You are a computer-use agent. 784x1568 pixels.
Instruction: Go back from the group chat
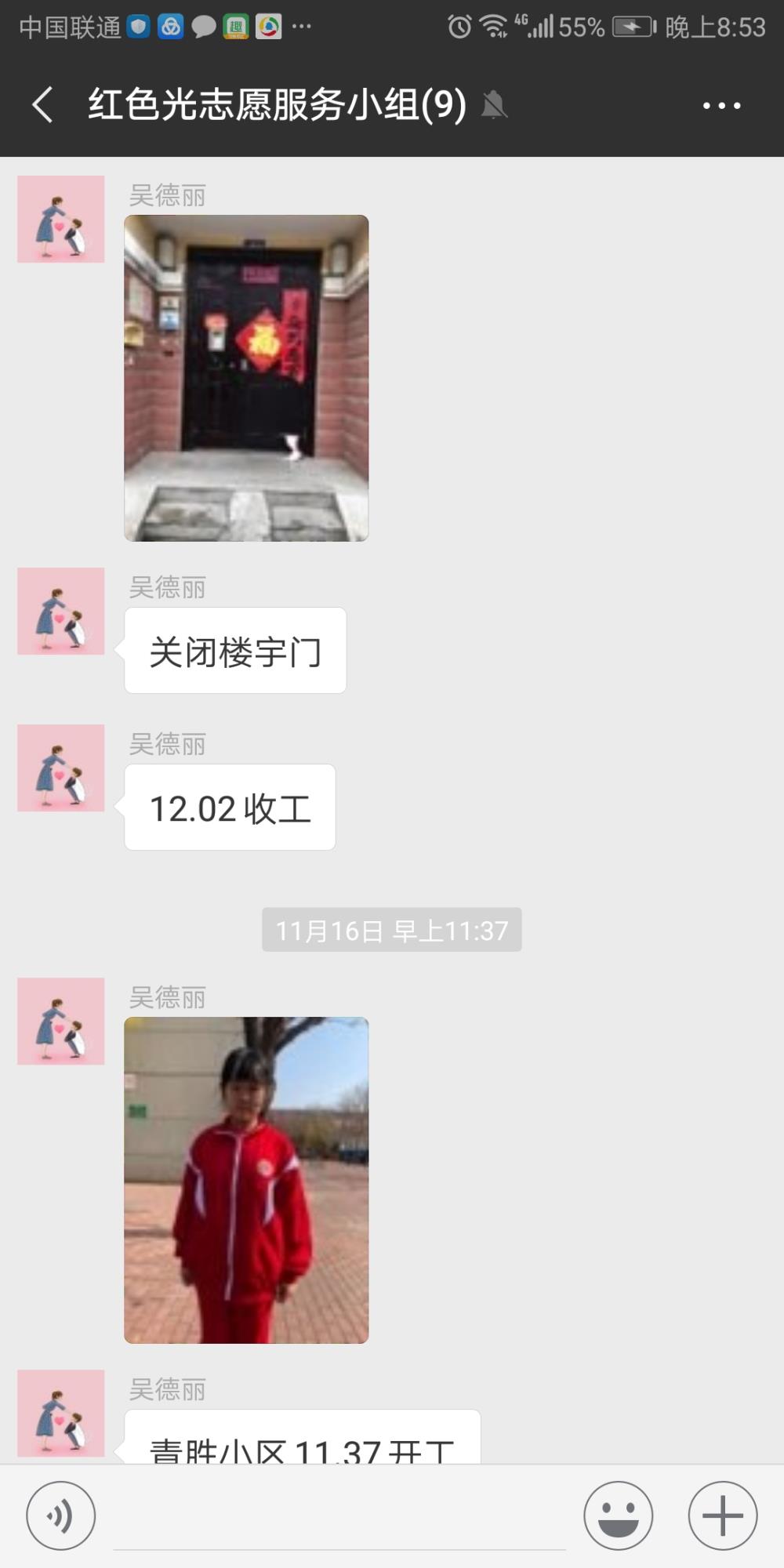43,105
